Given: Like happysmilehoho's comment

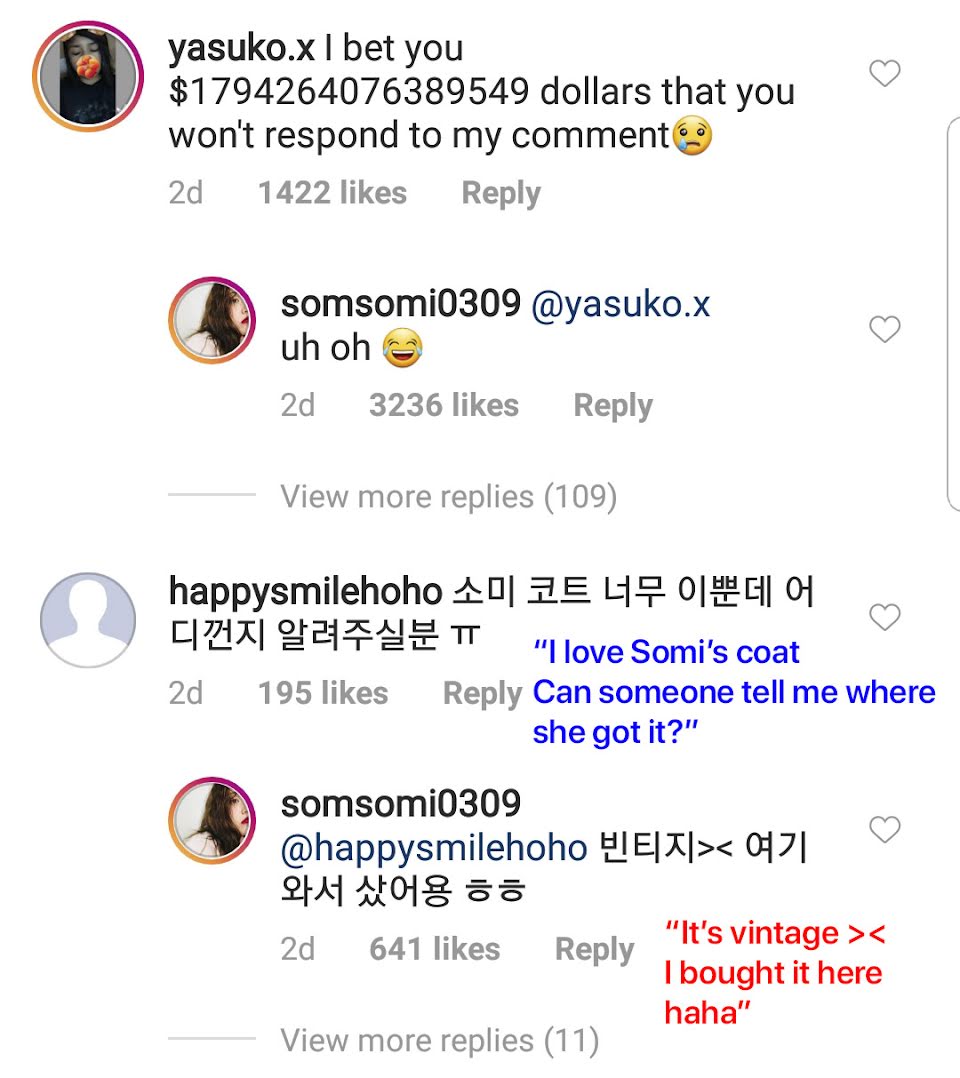Looking at the screenshot, I should coord(885,617).
